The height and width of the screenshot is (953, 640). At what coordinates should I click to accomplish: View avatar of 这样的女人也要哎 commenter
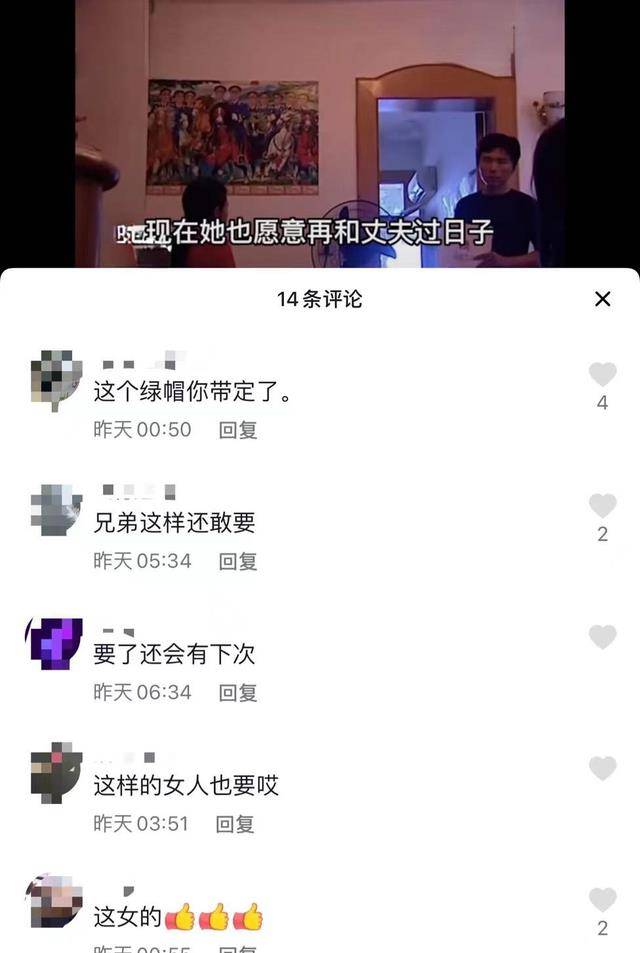pos(56,773)
